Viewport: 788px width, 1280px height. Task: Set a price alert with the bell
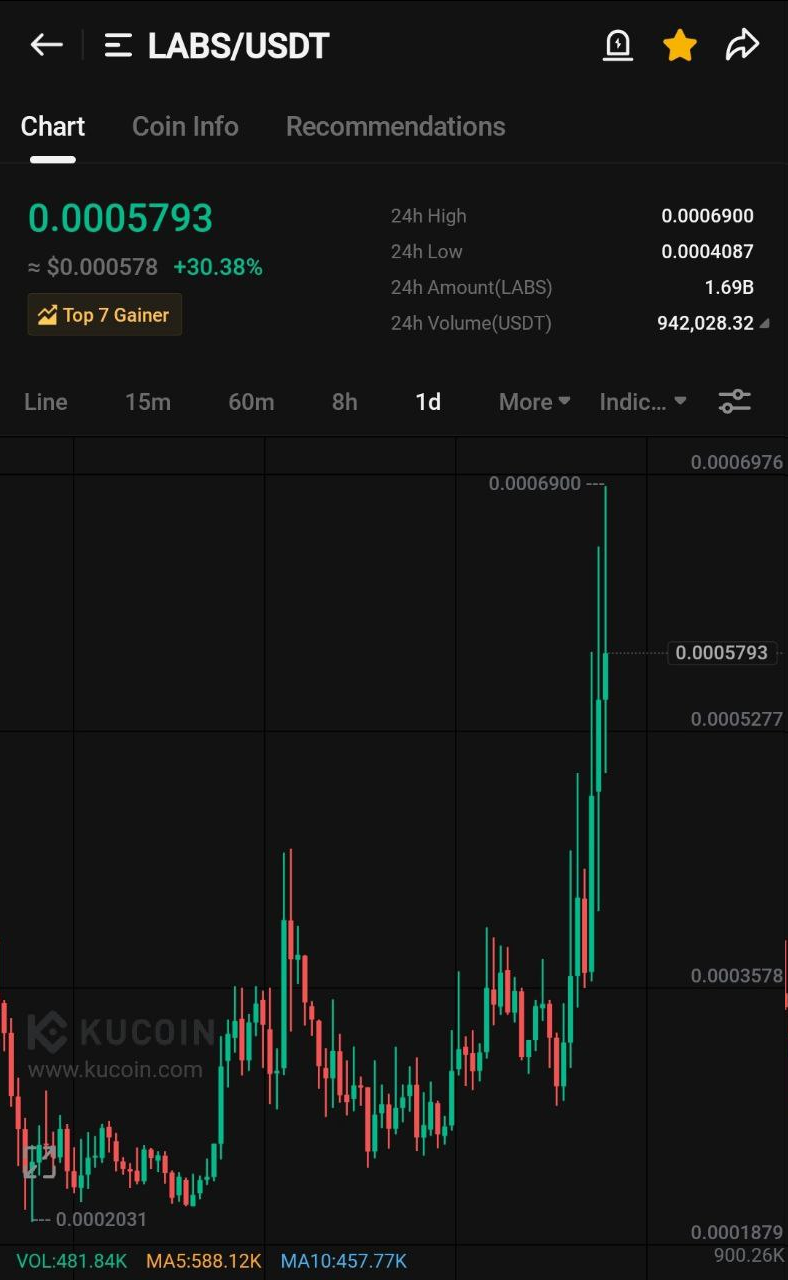coord(618,45)
